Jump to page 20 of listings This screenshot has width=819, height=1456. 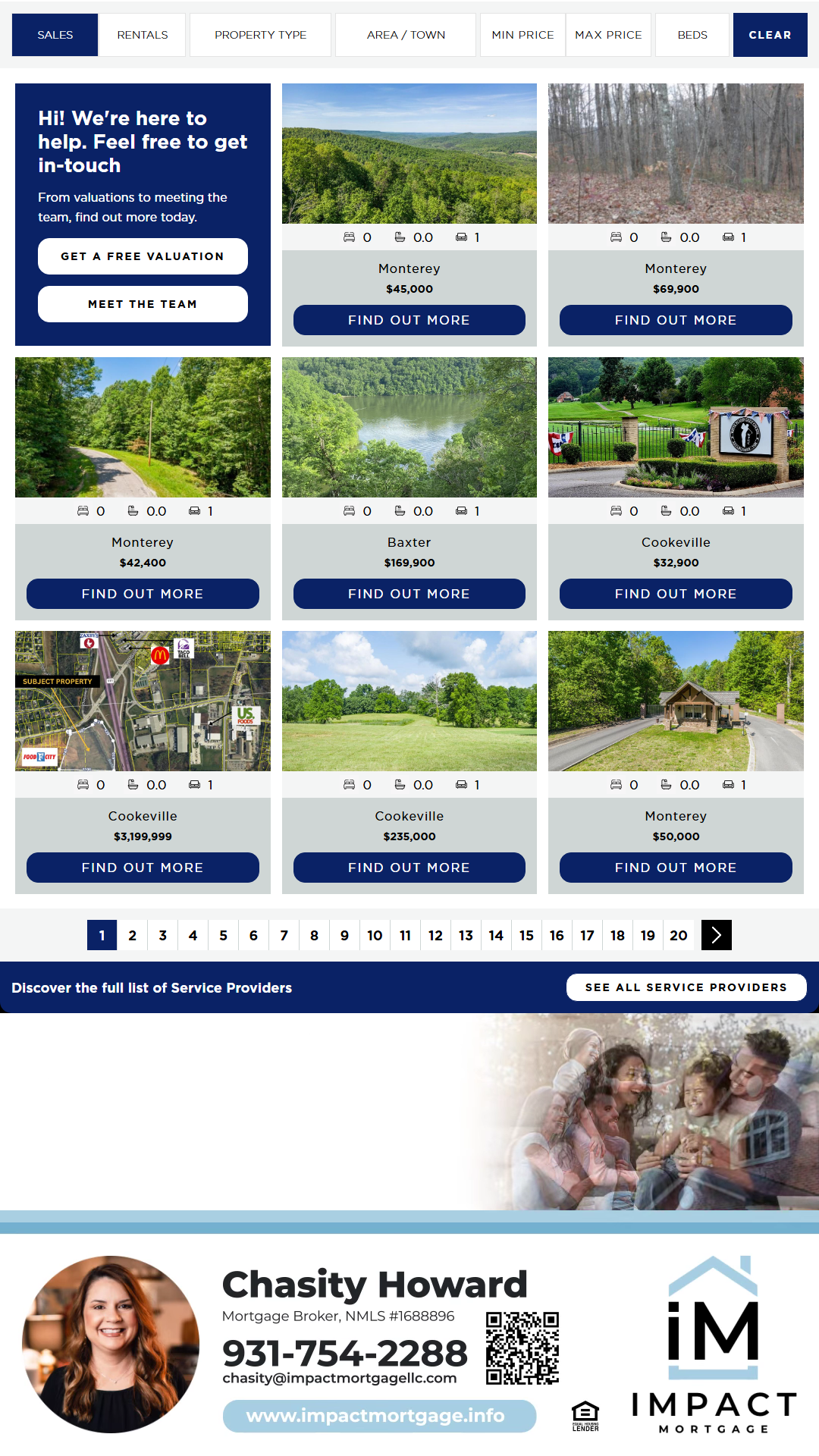[678, 935]
